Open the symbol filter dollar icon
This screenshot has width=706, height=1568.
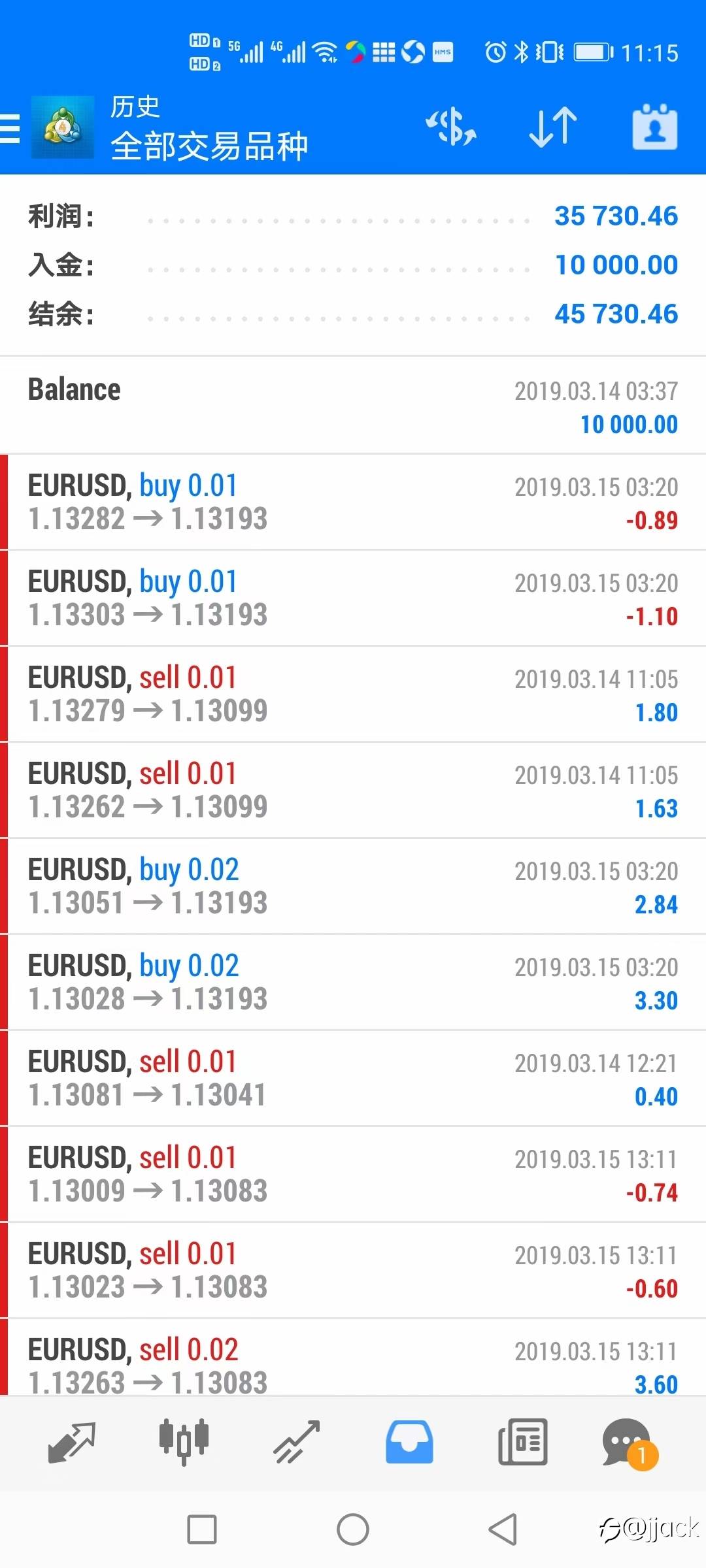[x=451, y=127]
